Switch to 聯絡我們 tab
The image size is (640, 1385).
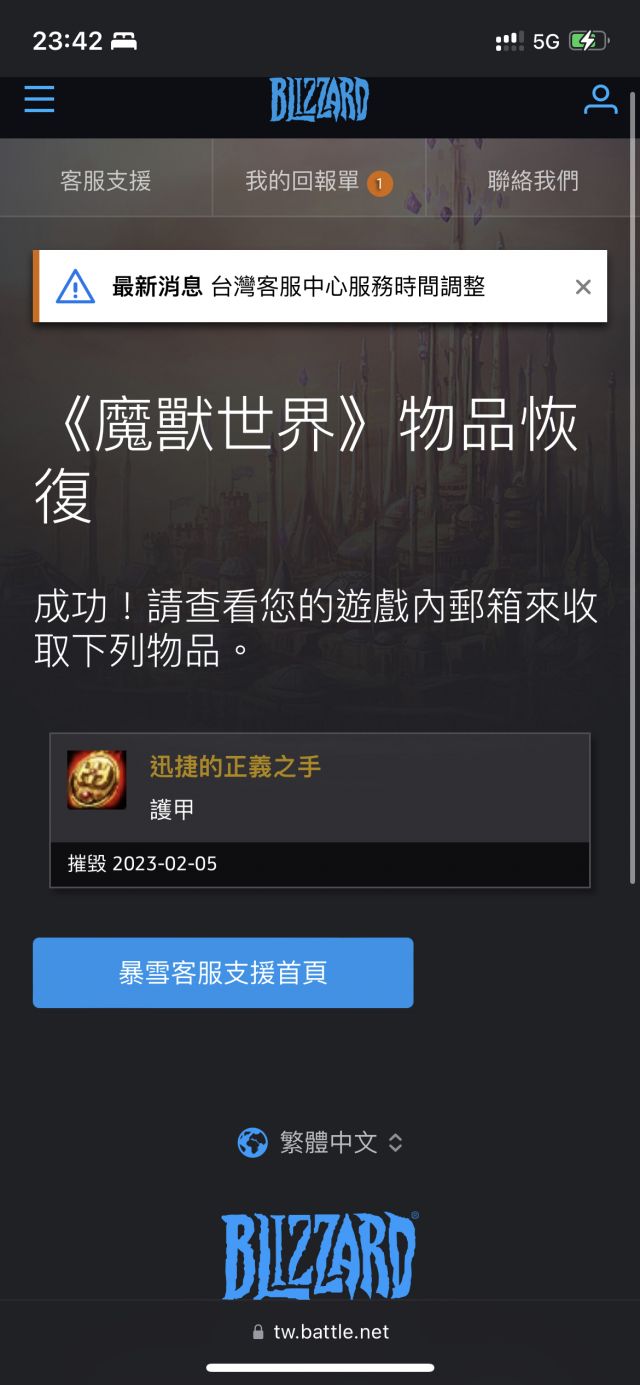(x=533, y=181)
